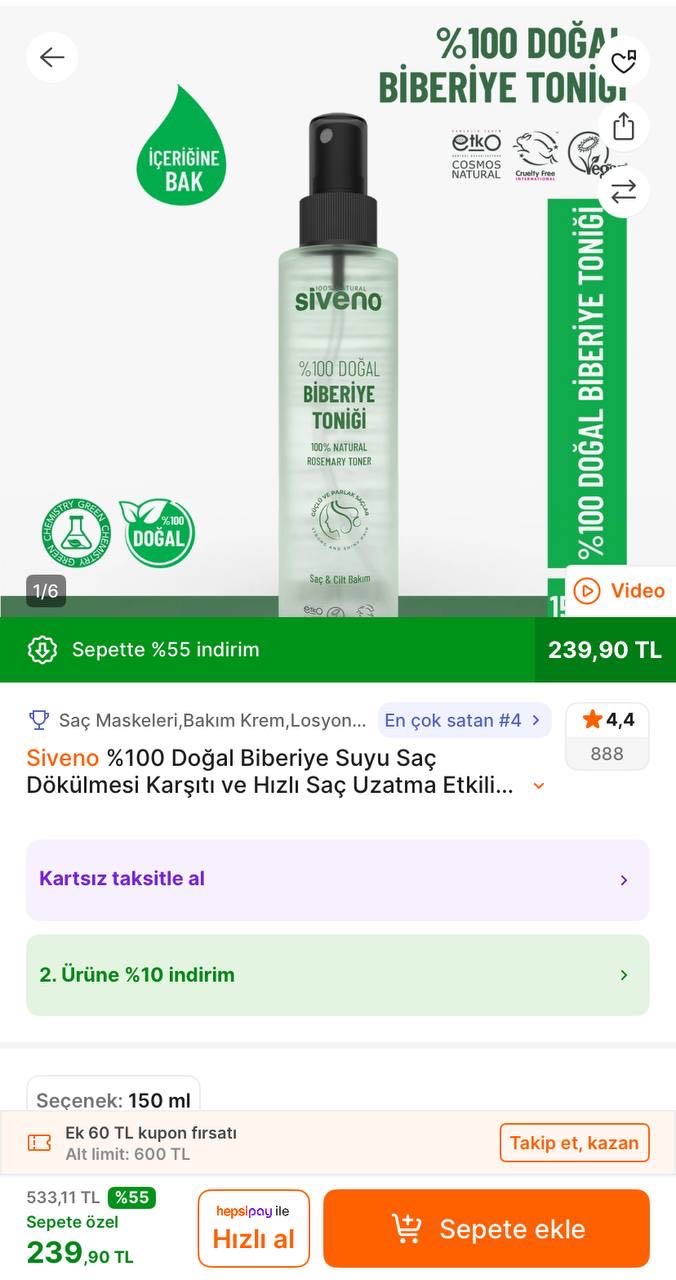Open En çok satan #4 ranking

click(464, 720)
